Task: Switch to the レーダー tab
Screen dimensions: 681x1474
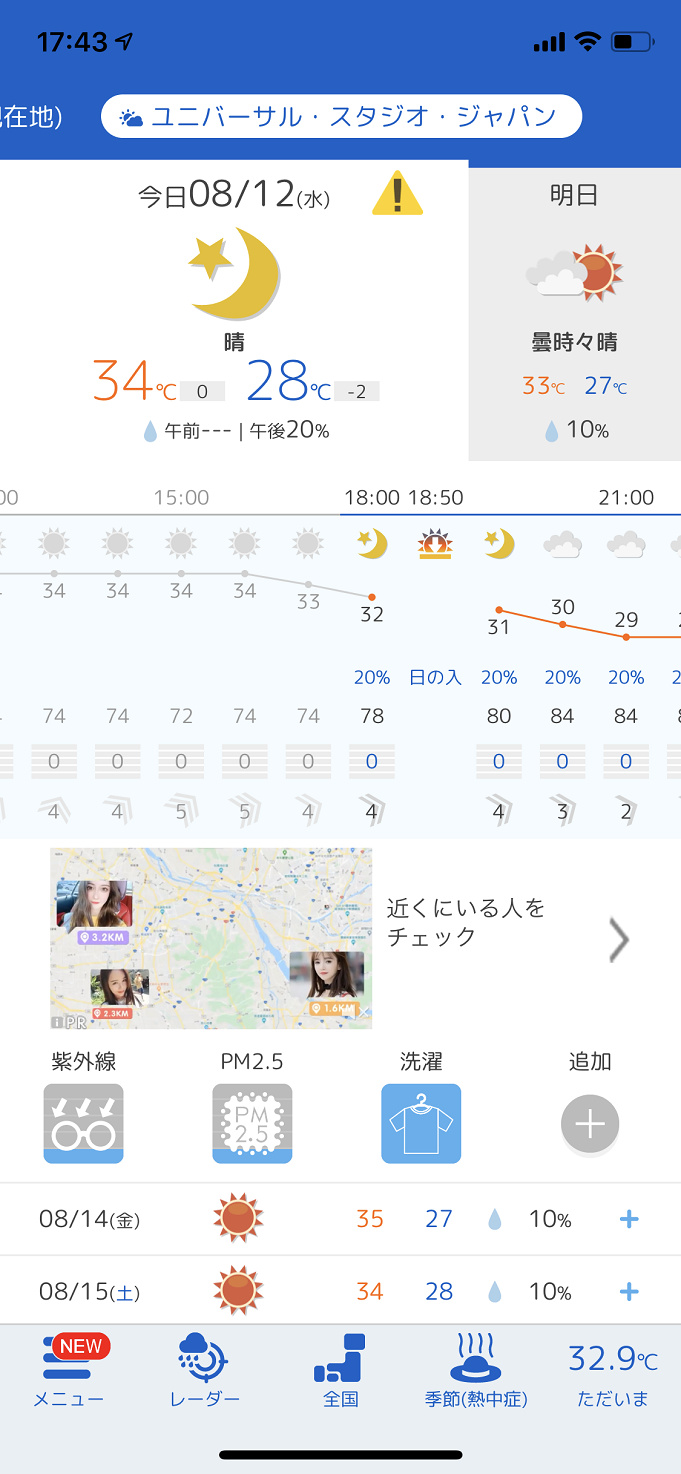Action: click(x=204, y=1372)
